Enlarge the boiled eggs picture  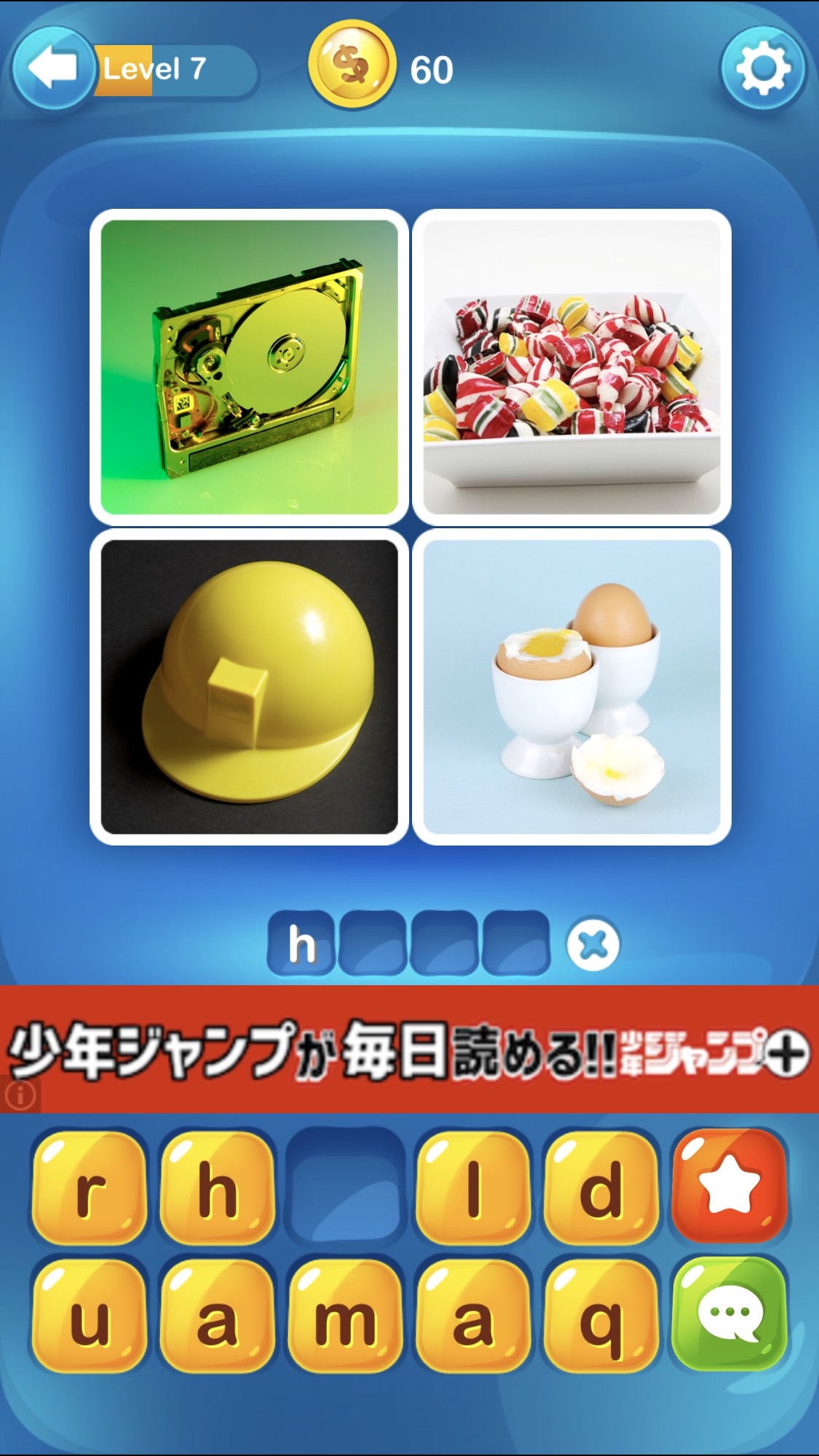(x=571, y=687)
